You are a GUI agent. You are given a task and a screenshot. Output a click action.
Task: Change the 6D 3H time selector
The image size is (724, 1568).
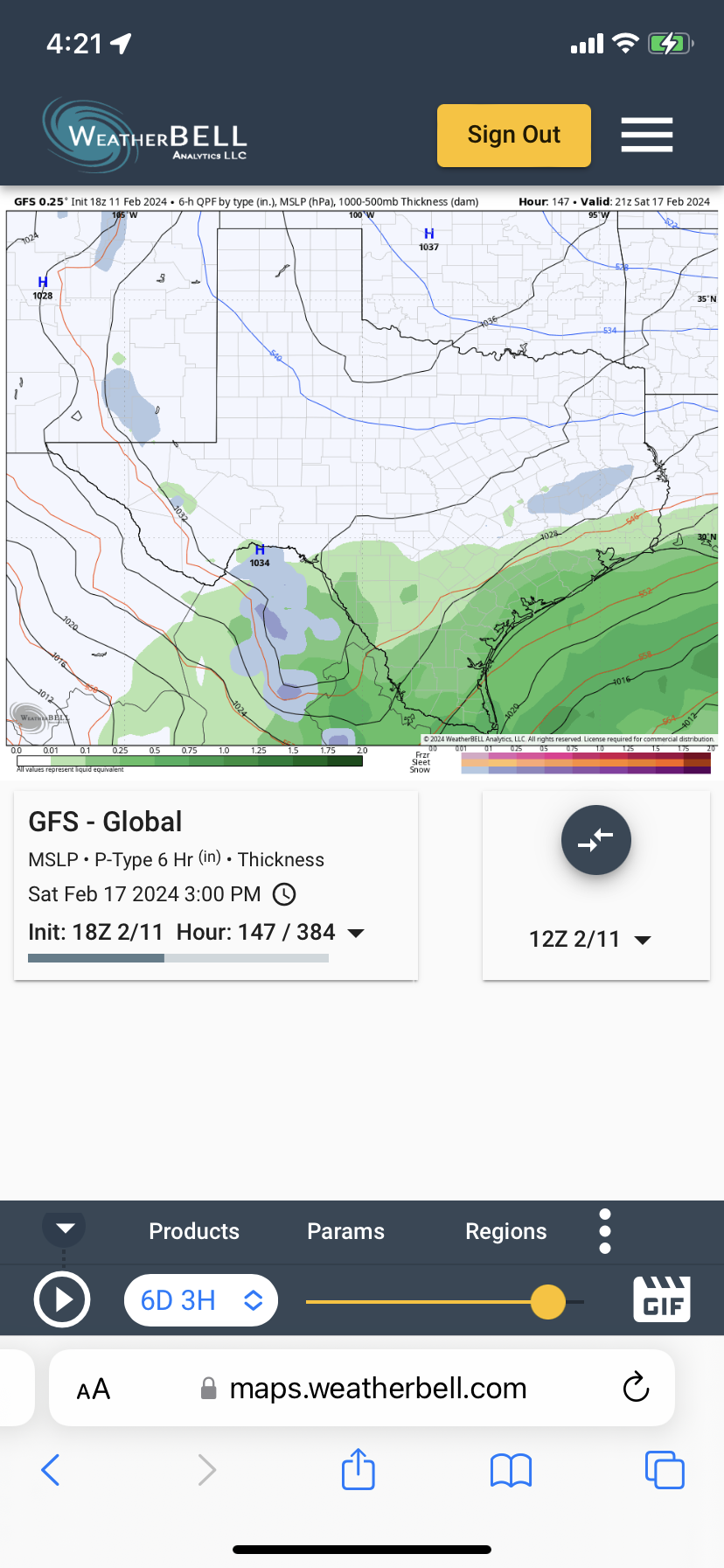201,1300
